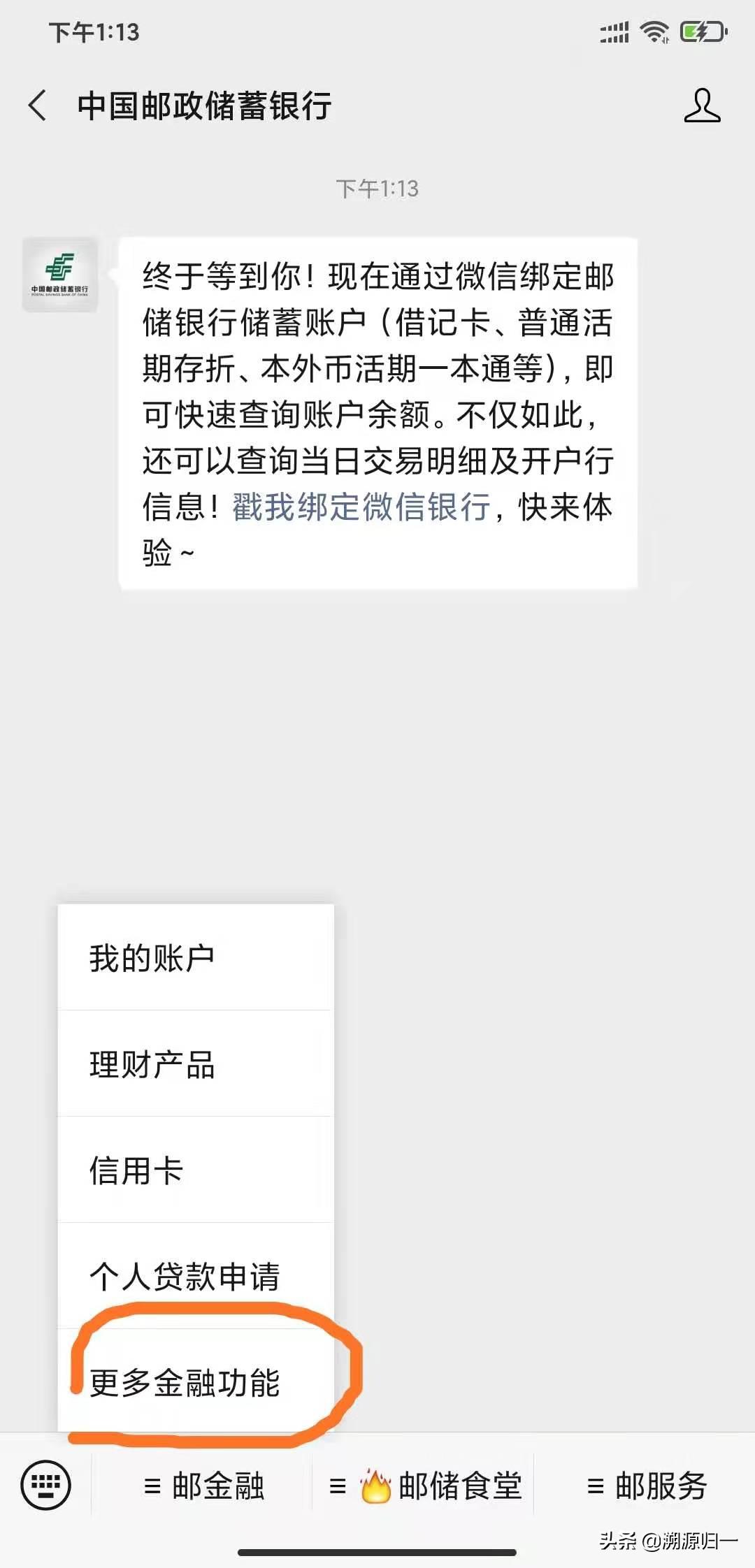Image resolution: width=755 pixels, height=1568 pixels.
Task: Tap the 下午1:13 chat timestamp
Action: coord(377,186)
